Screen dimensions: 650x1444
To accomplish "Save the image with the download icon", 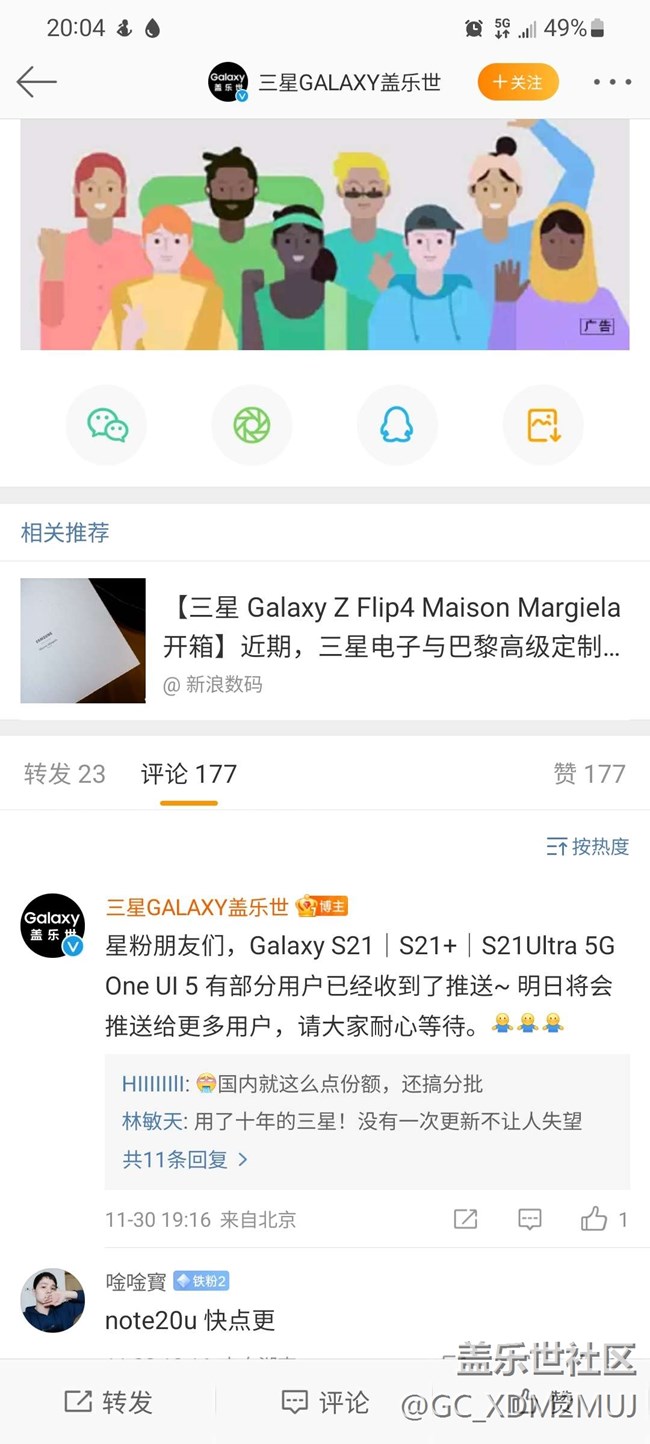I will 543,425.
